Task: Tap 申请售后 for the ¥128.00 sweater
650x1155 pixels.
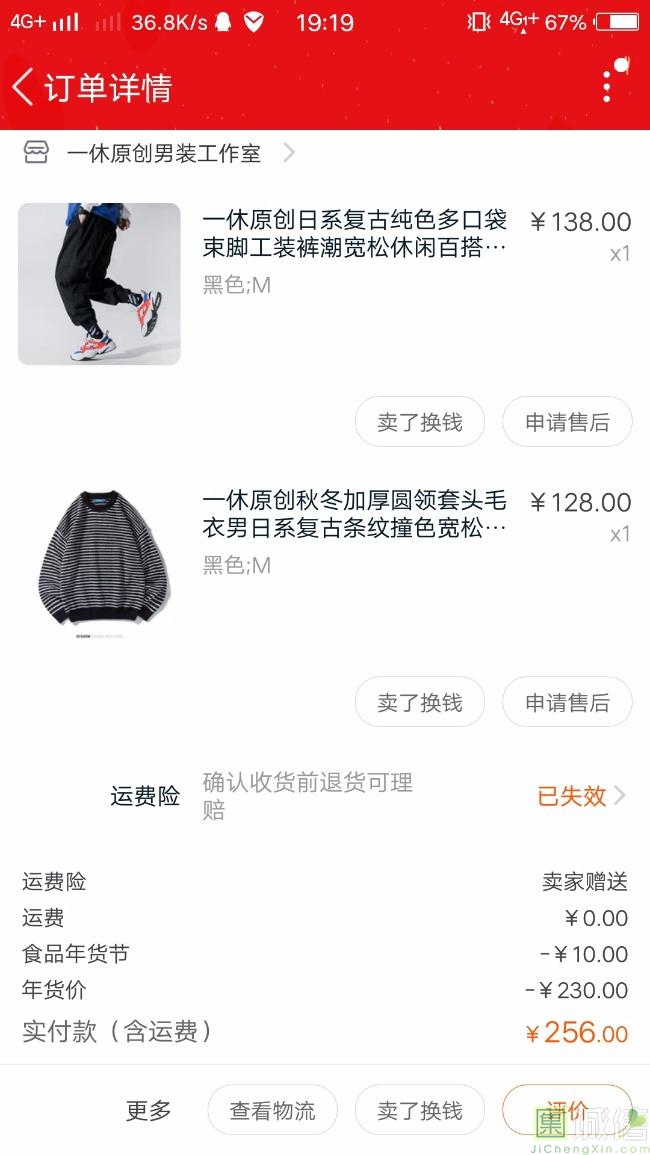Action: click(567, 702)
